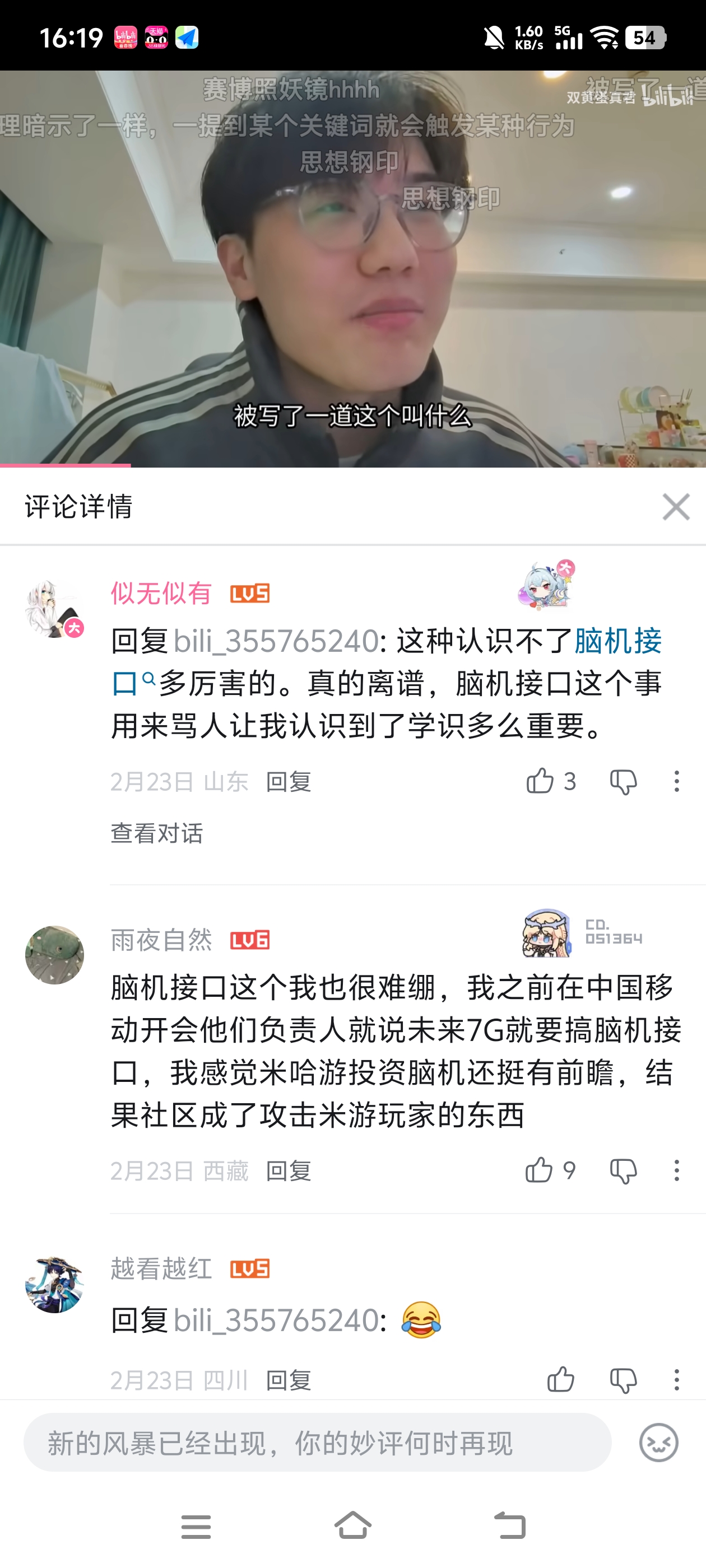The height and width of the screenshot is (1568, 706).
Task: Close the comment details panel
Action: coord(676,506)
